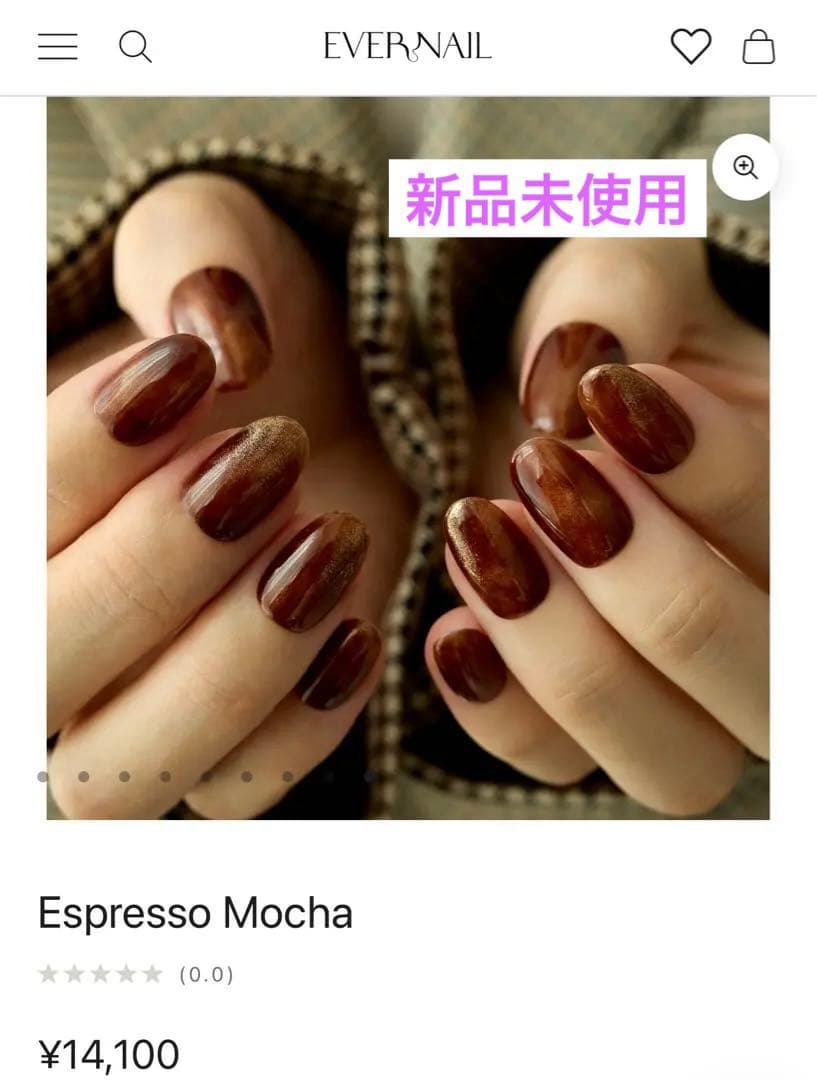Tap the EVERNAIL header to go home

408,46
